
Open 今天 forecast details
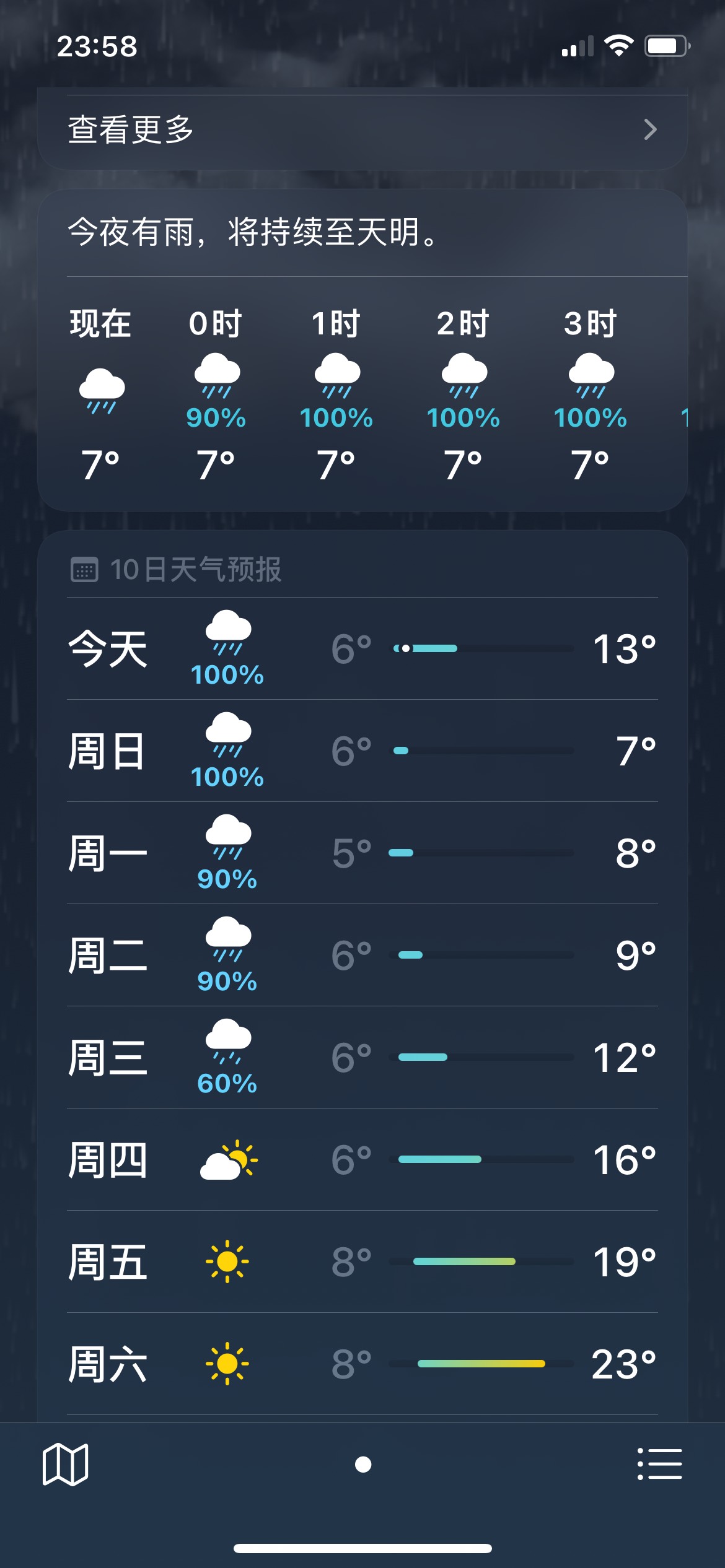pos(362,649)
